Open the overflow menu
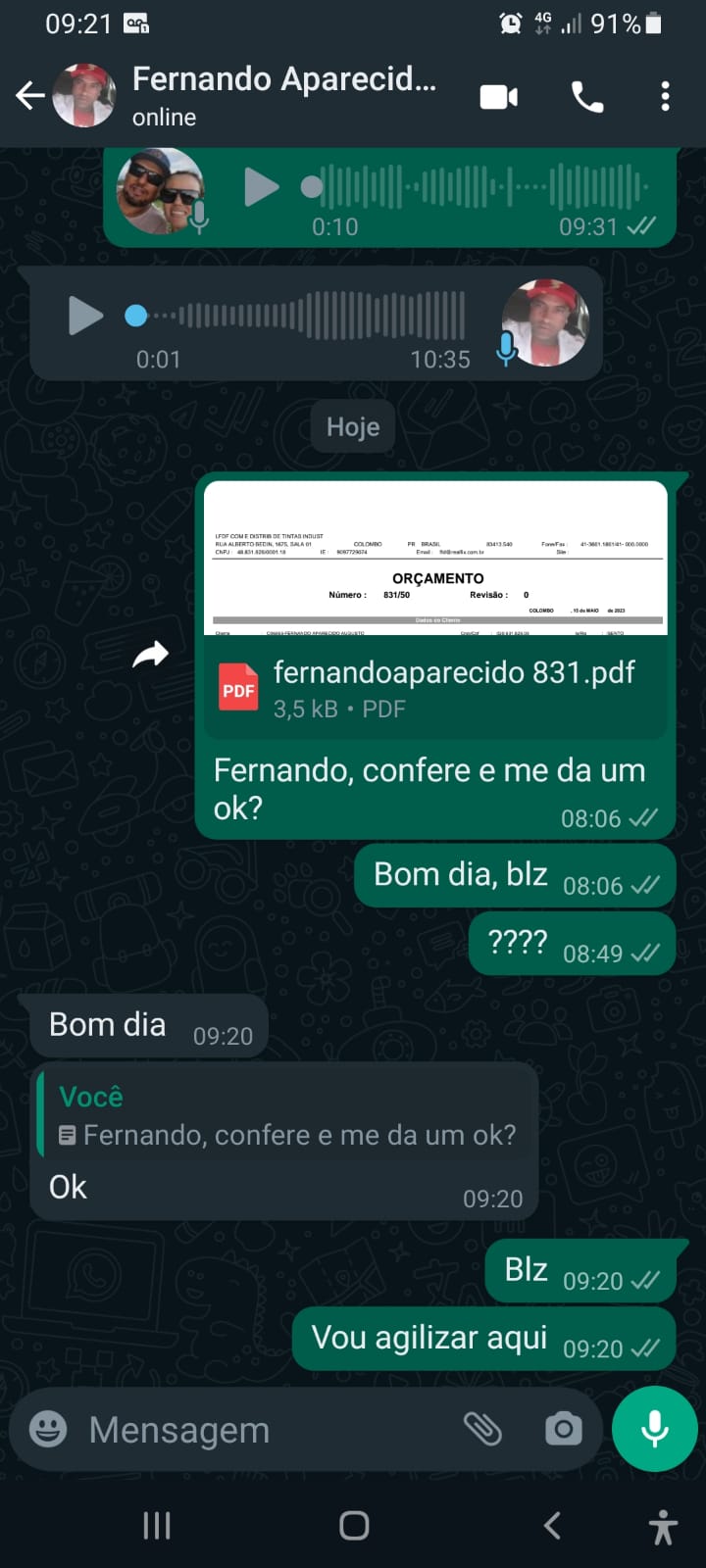The height and width of the screenshot is (1568, 706). click(x=665, y=96)
